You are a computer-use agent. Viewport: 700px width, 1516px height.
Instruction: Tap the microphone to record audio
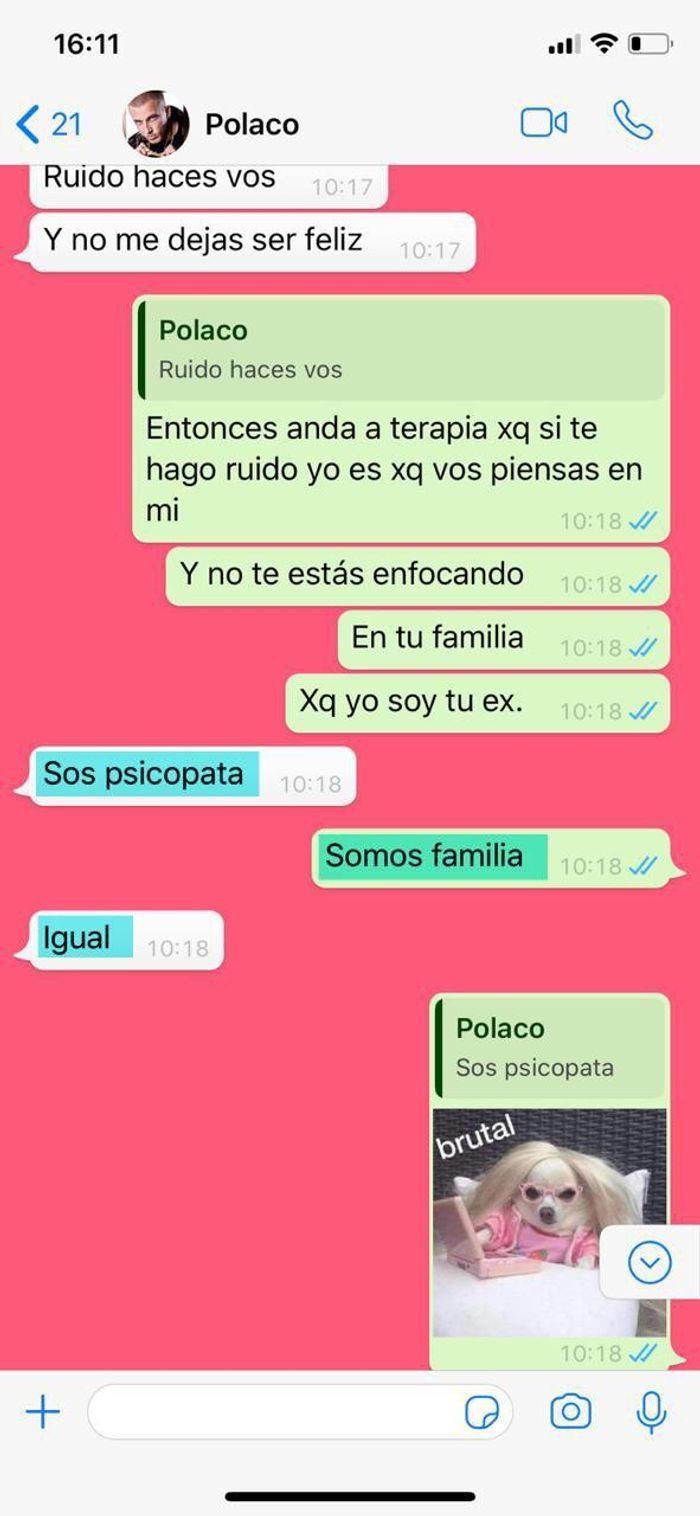tap(651, 1412)
